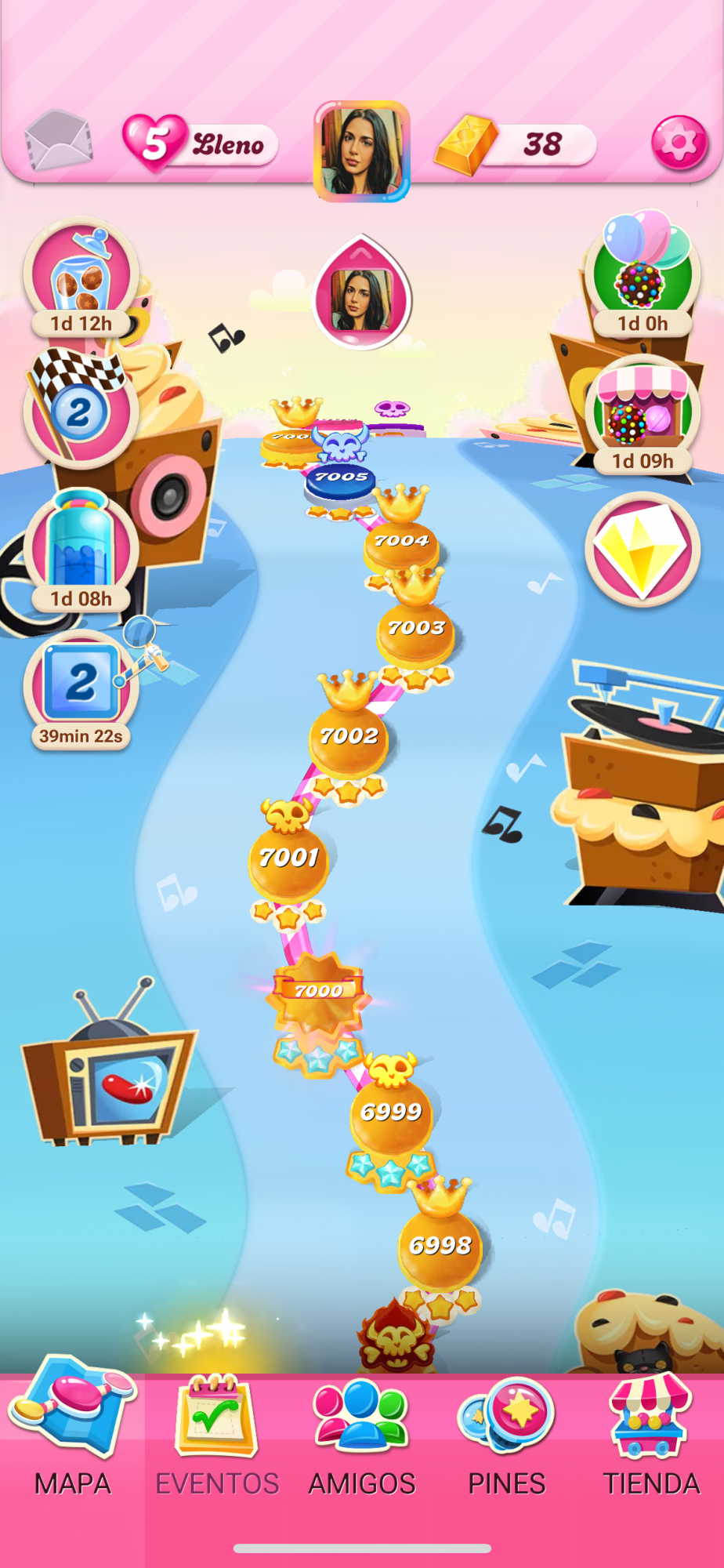Switch to the EVENTOS tab
The image size is (724, 1568).
(x=217, y=1443)
